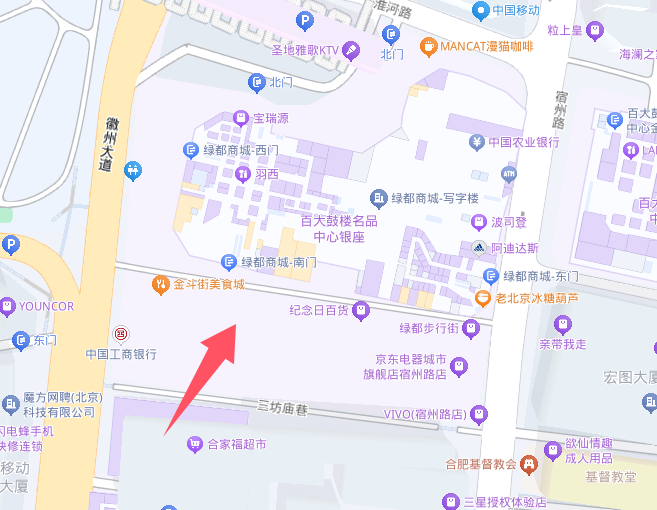Select the 绿都商城-南门 marker

coord(228,262)
